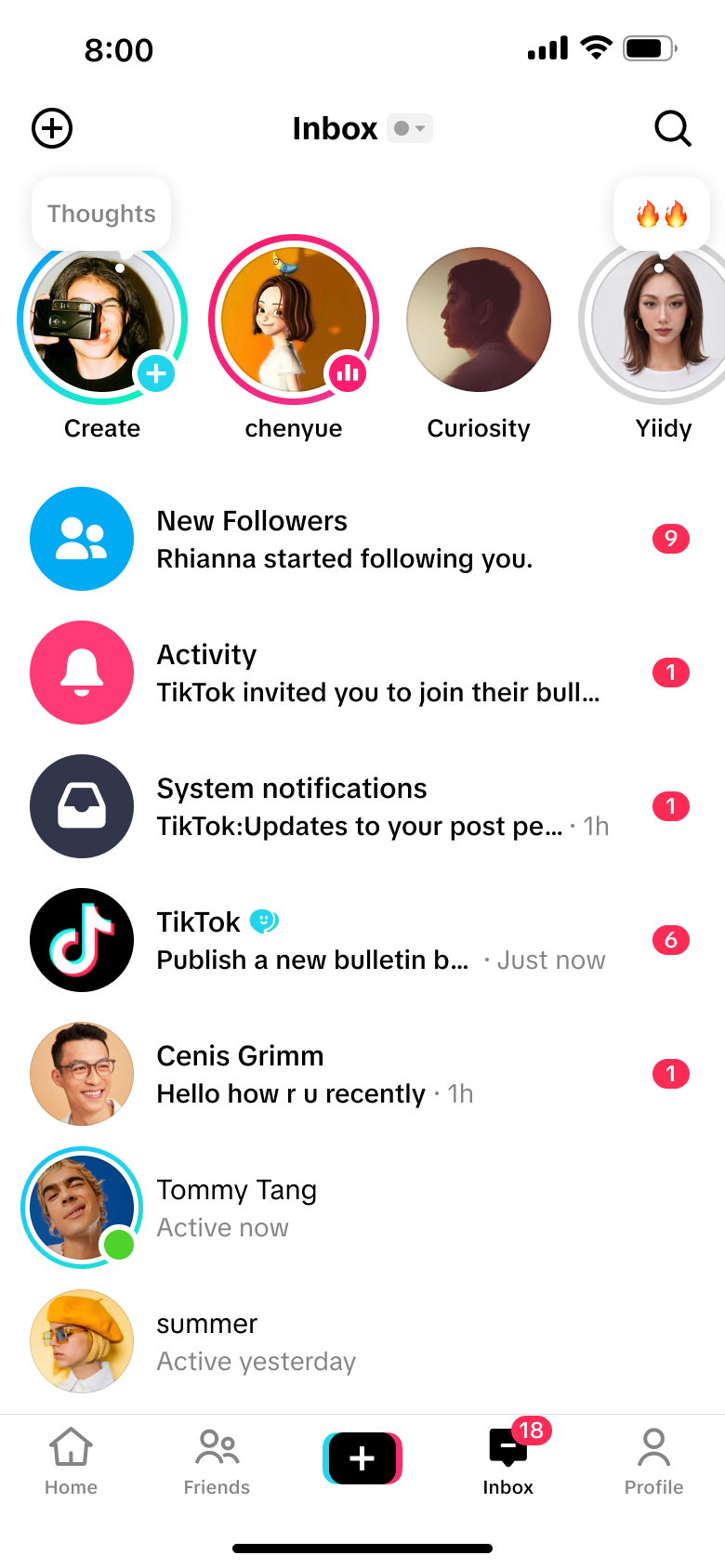Image resolution: width=725 pixels, height=1568 pixels.
Task: View chenyue's story
Action: 294,320
